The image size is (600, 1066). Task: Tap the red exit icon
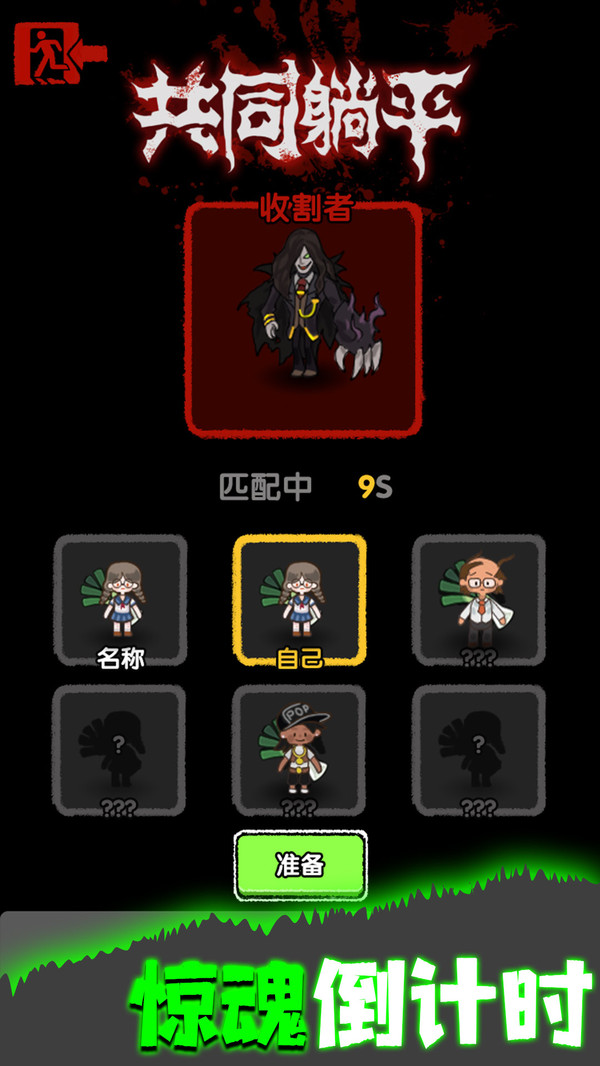pyautogui.click(x=59, y=55)
